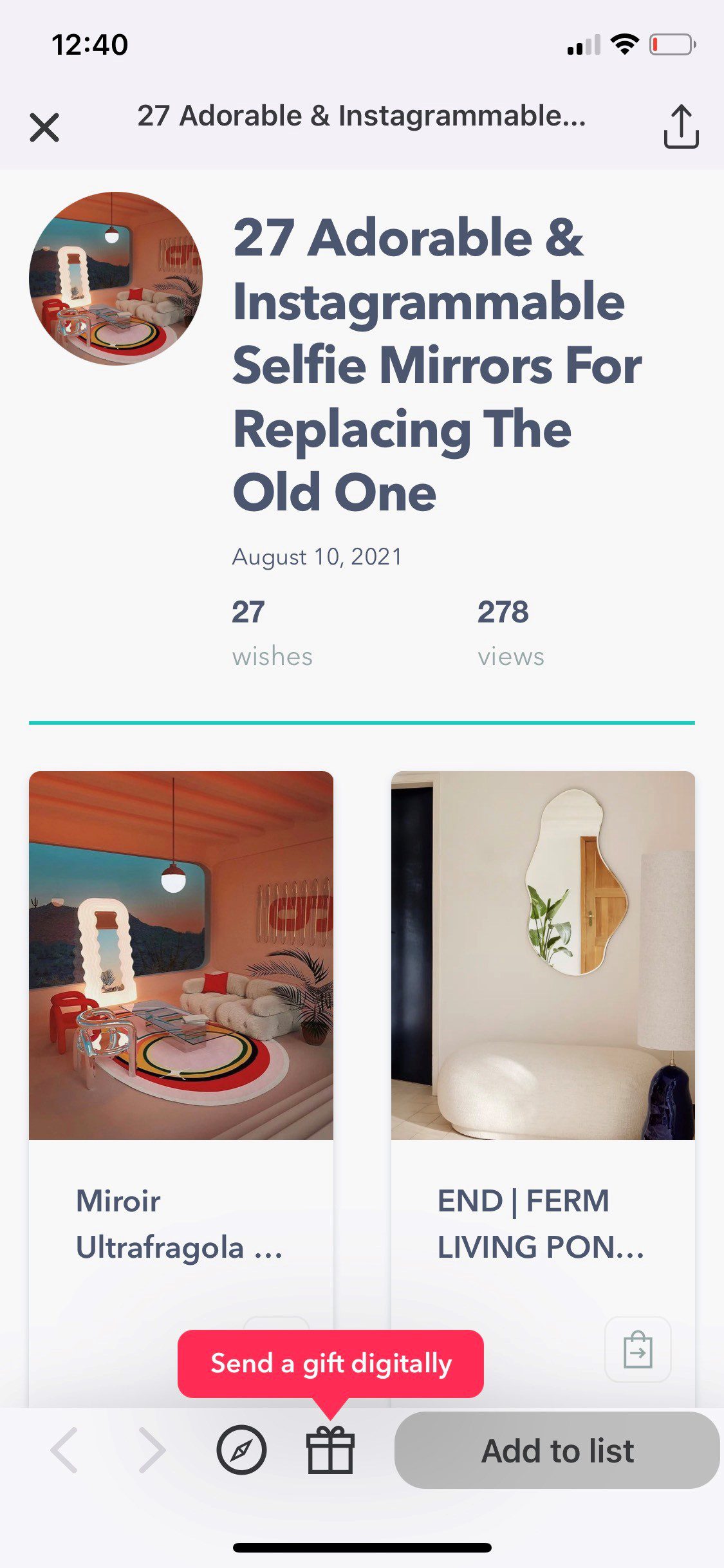Tap the gift box icon
Viewport: 724px width, 1568px height.
pyautogui.click(x=330, y=1450)
